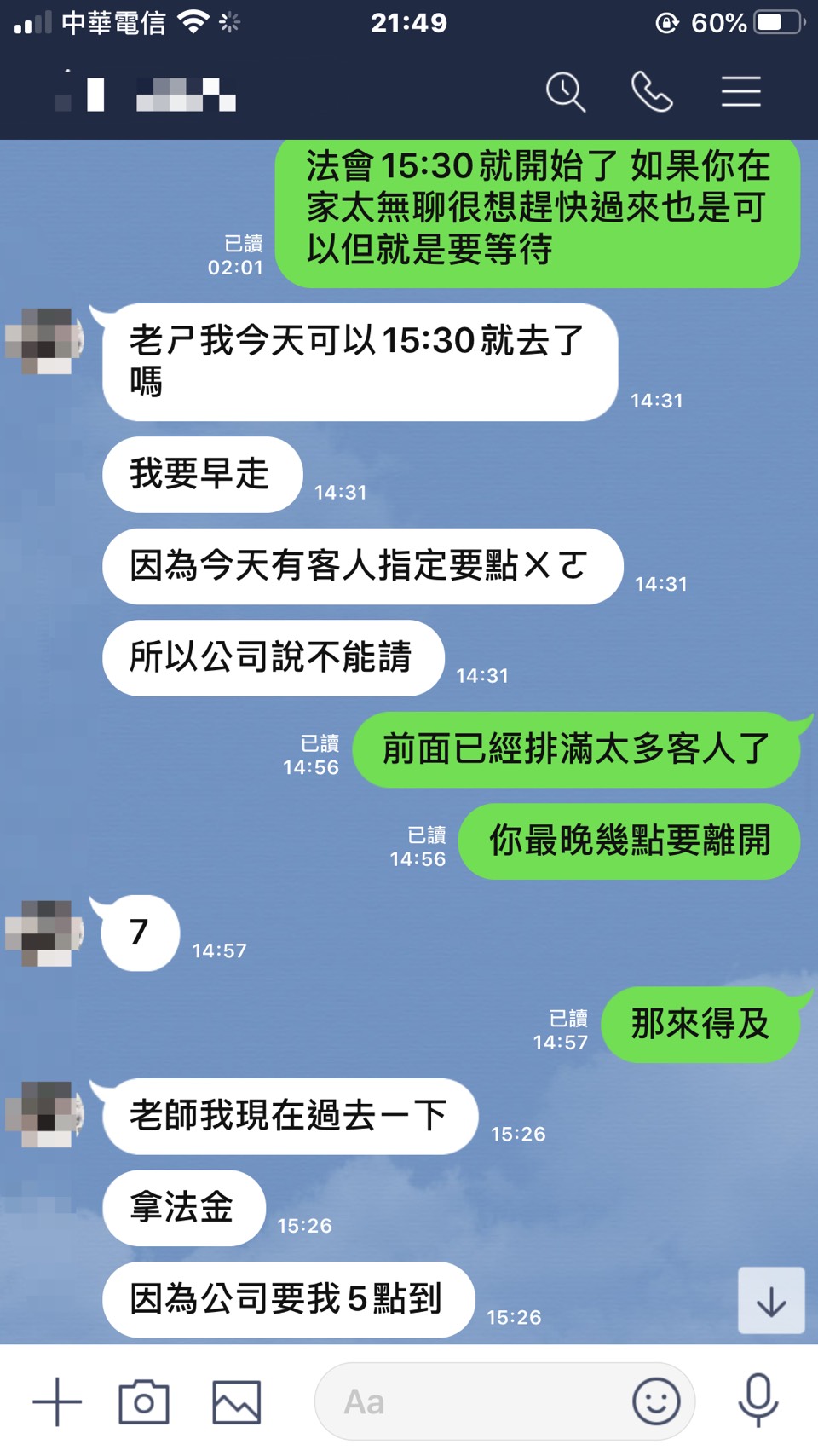Open the photo gallery picker
This screenshot has width=818, height=1456.
[x=236, y=1401]
